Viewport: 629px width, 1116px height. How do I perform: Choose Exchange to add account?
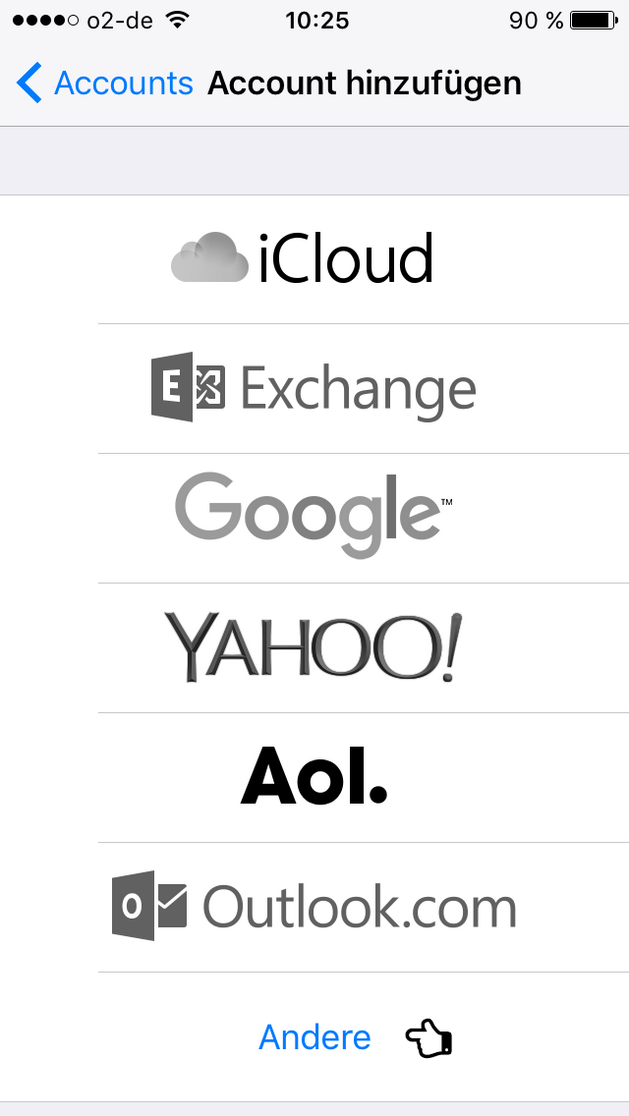point(314,389)
